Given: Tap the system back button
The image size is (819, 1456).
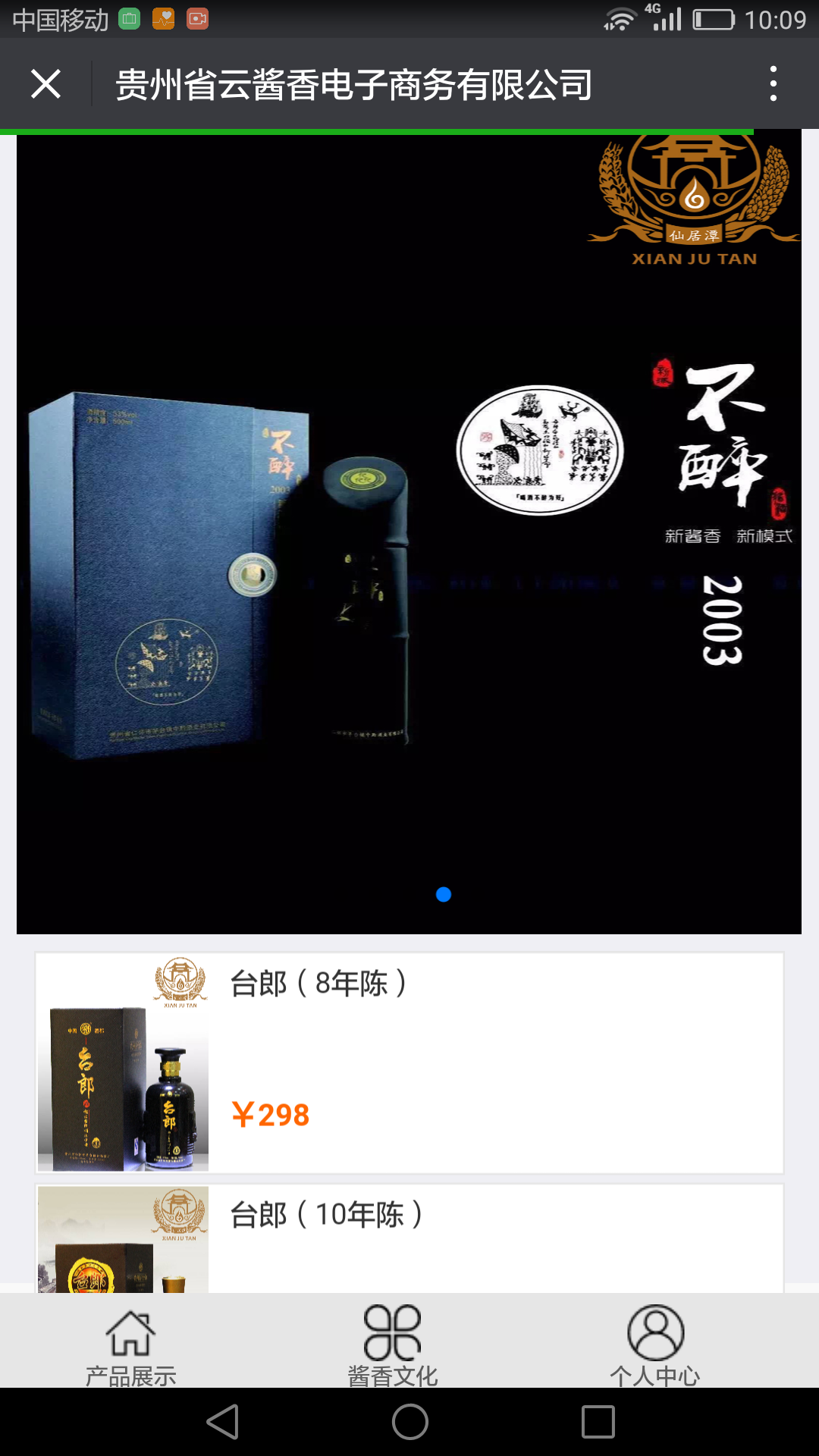Looking at the screenshot, I should pyautogui.click(x=223, y=1422).
